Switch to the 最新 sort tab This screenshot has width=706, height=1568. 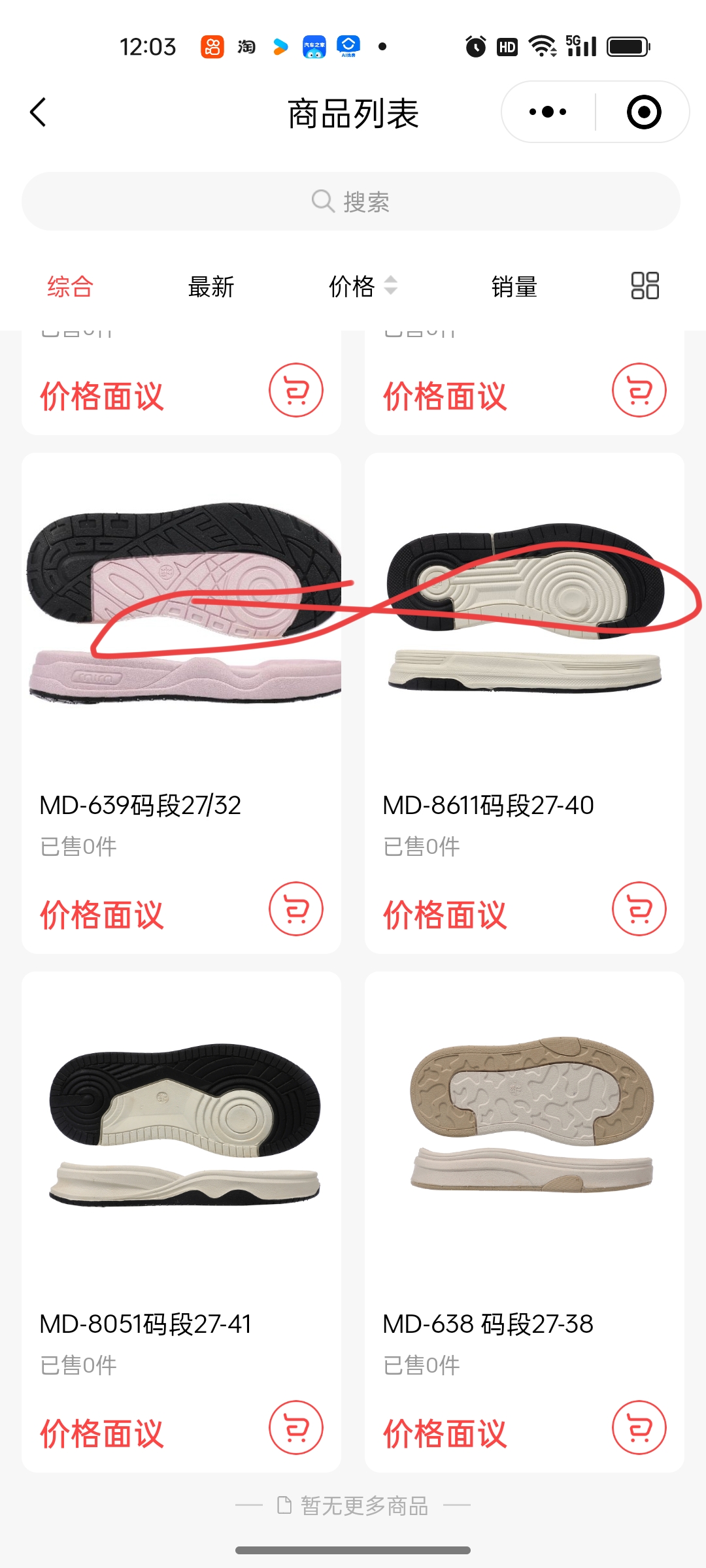[210, 287]
